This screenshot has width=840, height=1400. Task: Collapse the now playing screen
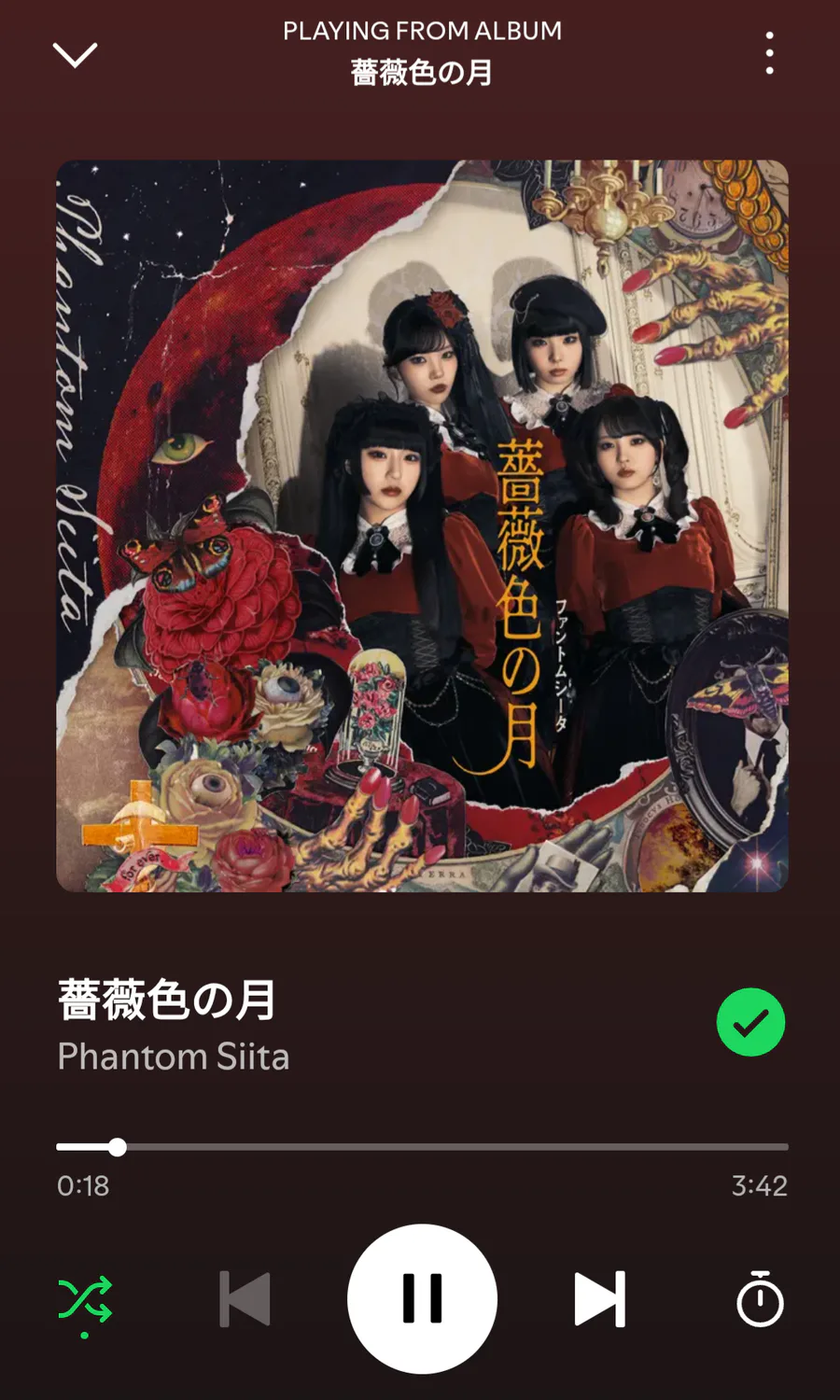[75, 54]
